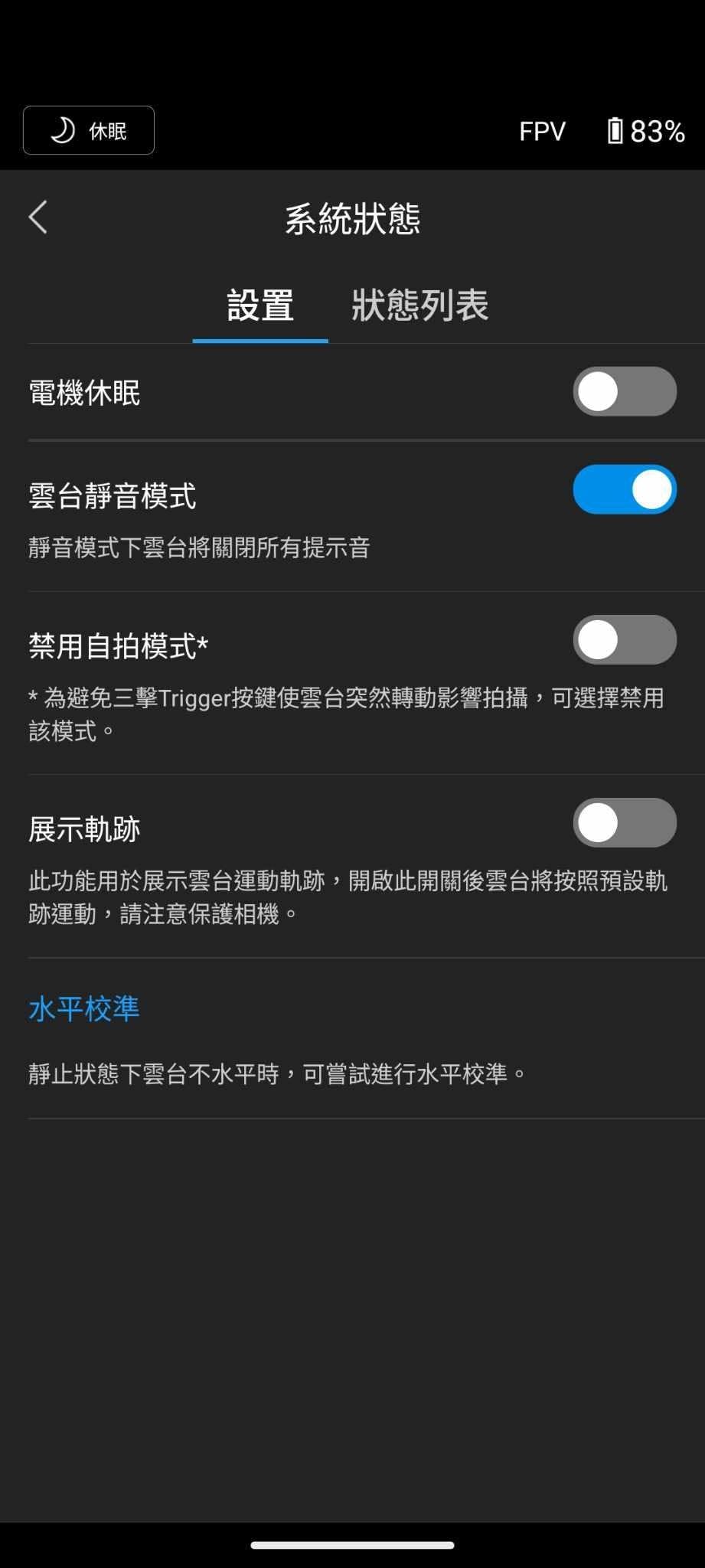Select the 設置 tab
705x1568 pixels.
[260, 305]
